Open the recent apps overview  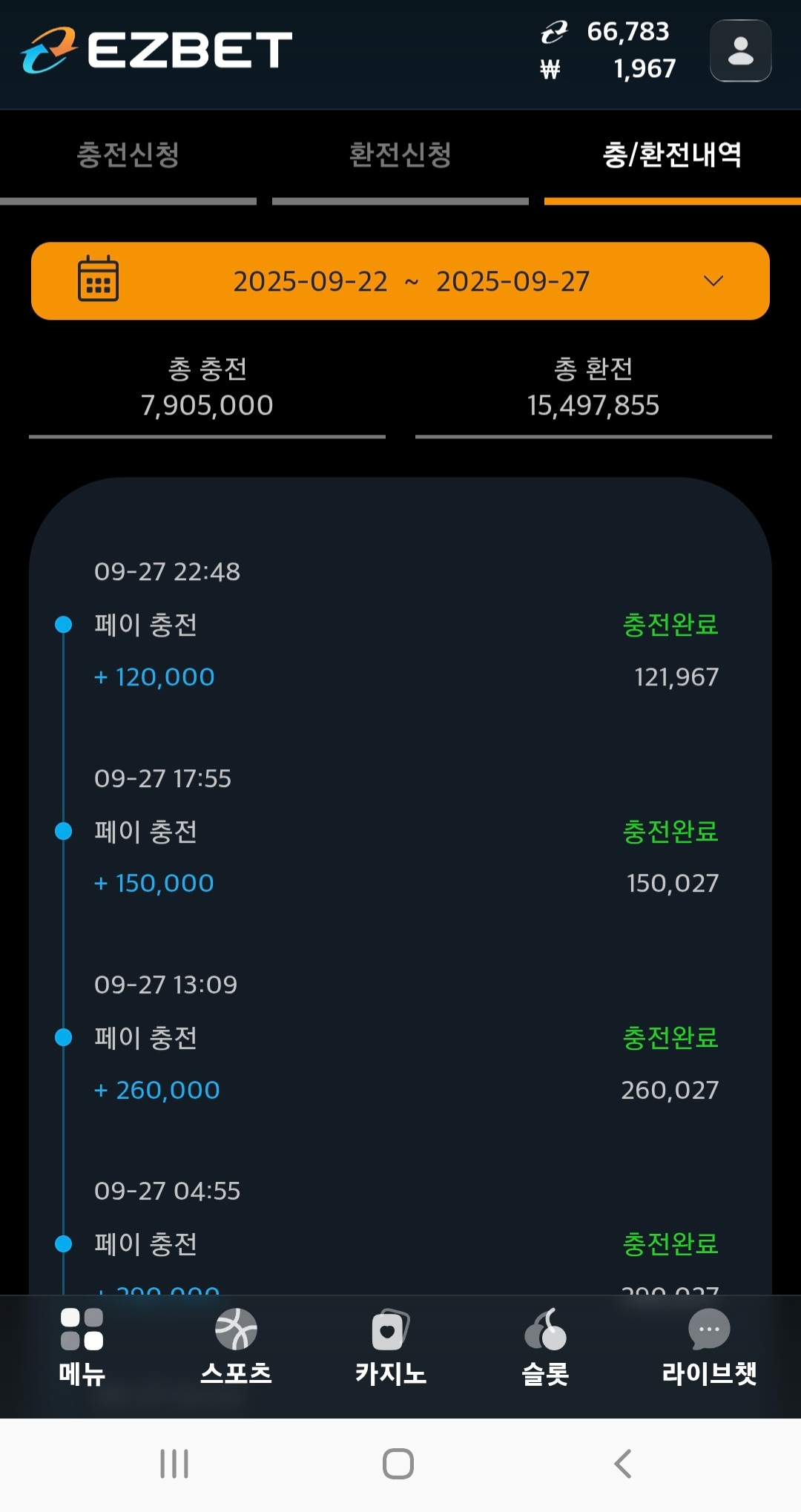click(x=174, y=1464)
